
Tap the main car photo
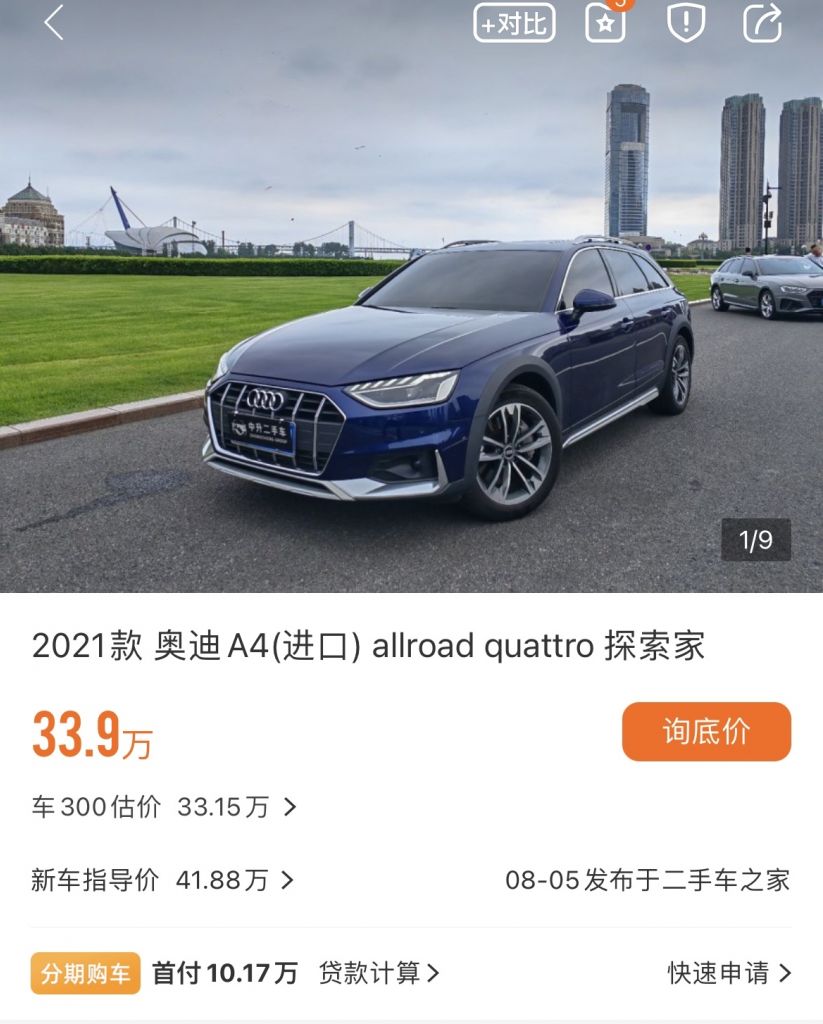[x=411, y=320]
